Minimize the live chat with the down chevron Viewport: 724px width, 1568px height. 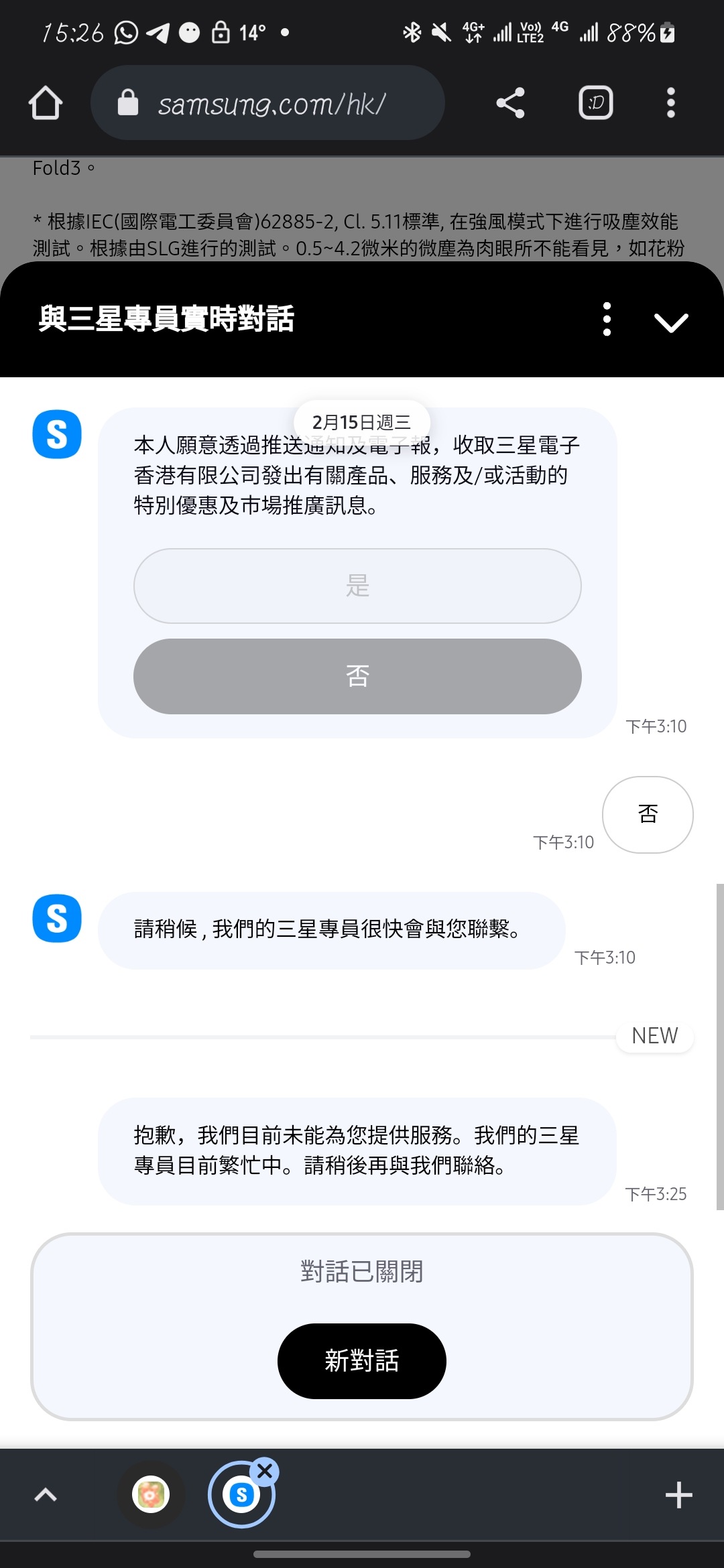[671, 322]
